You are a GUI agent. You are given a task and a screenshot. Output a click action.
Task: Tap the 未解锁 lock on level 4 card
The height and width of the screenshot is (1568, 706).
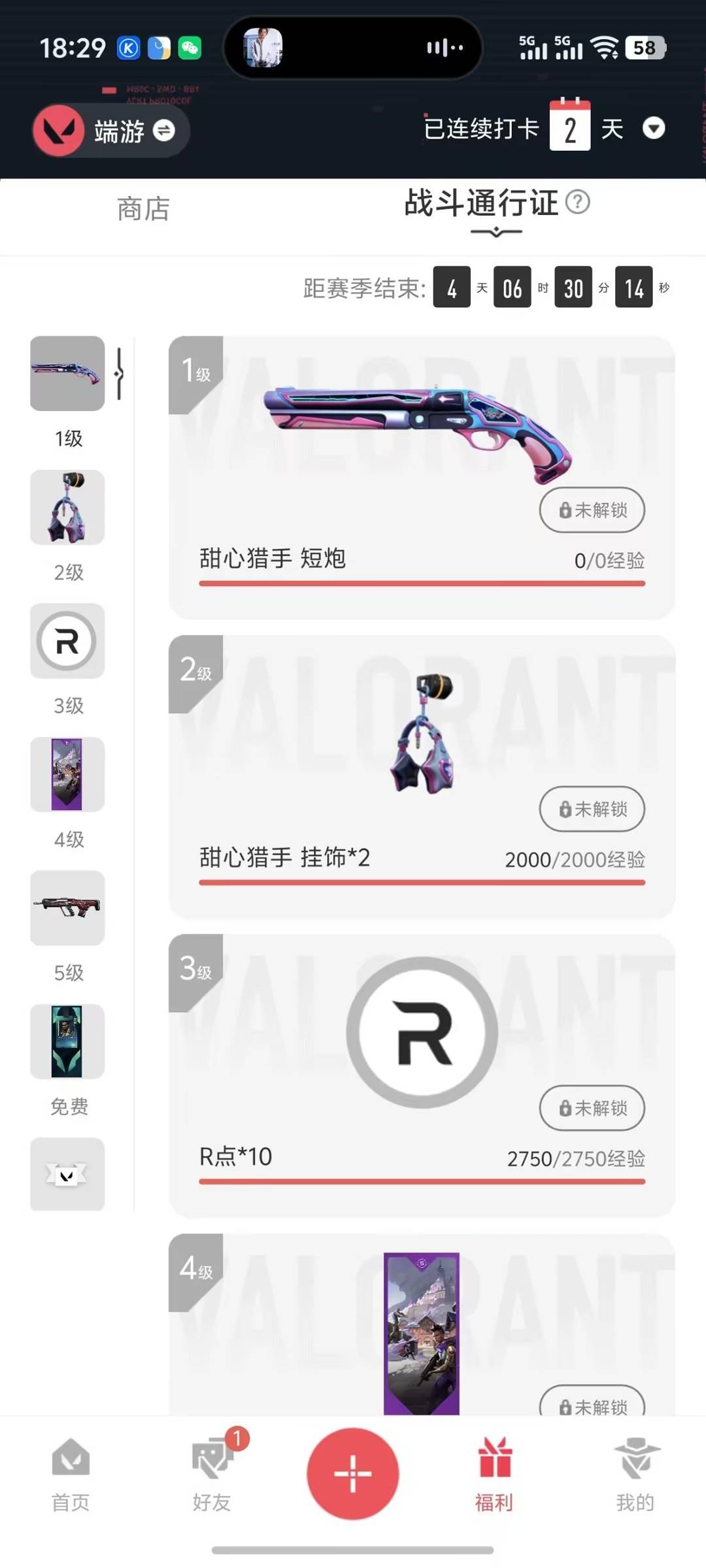[592, 1408]
